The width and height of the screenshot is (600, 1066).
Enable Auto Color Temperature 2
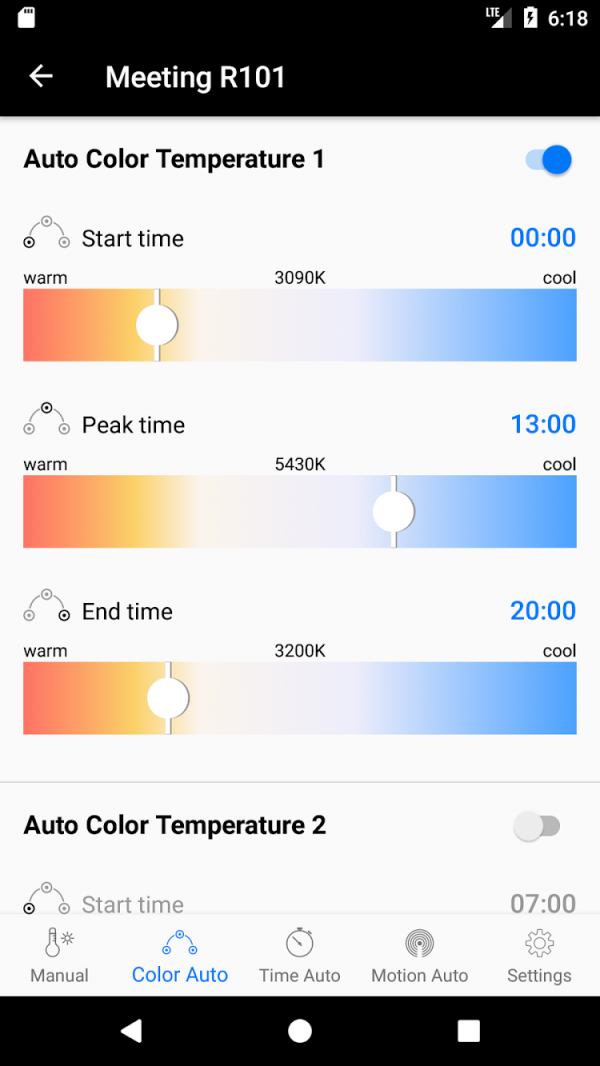(537, 827)
